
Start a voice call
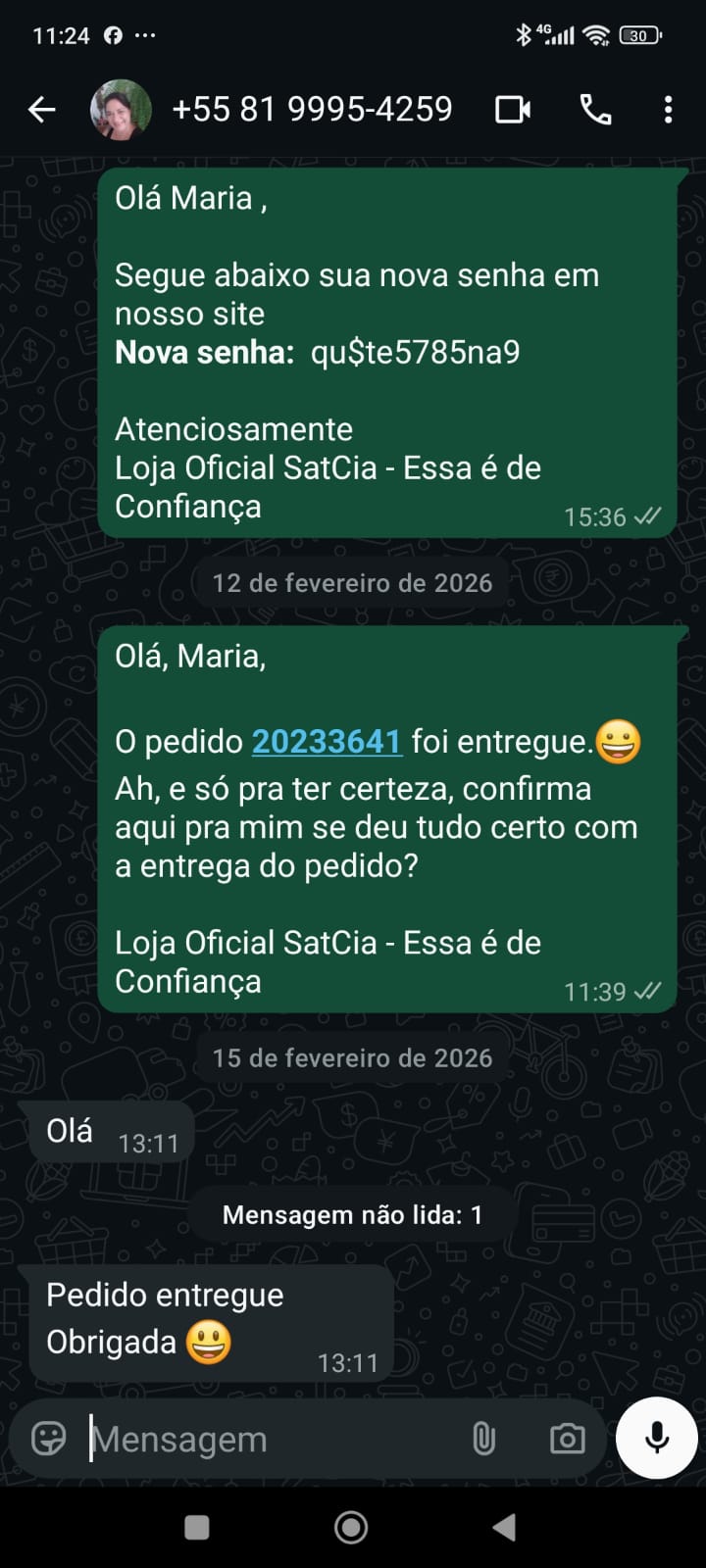[595, 110]
